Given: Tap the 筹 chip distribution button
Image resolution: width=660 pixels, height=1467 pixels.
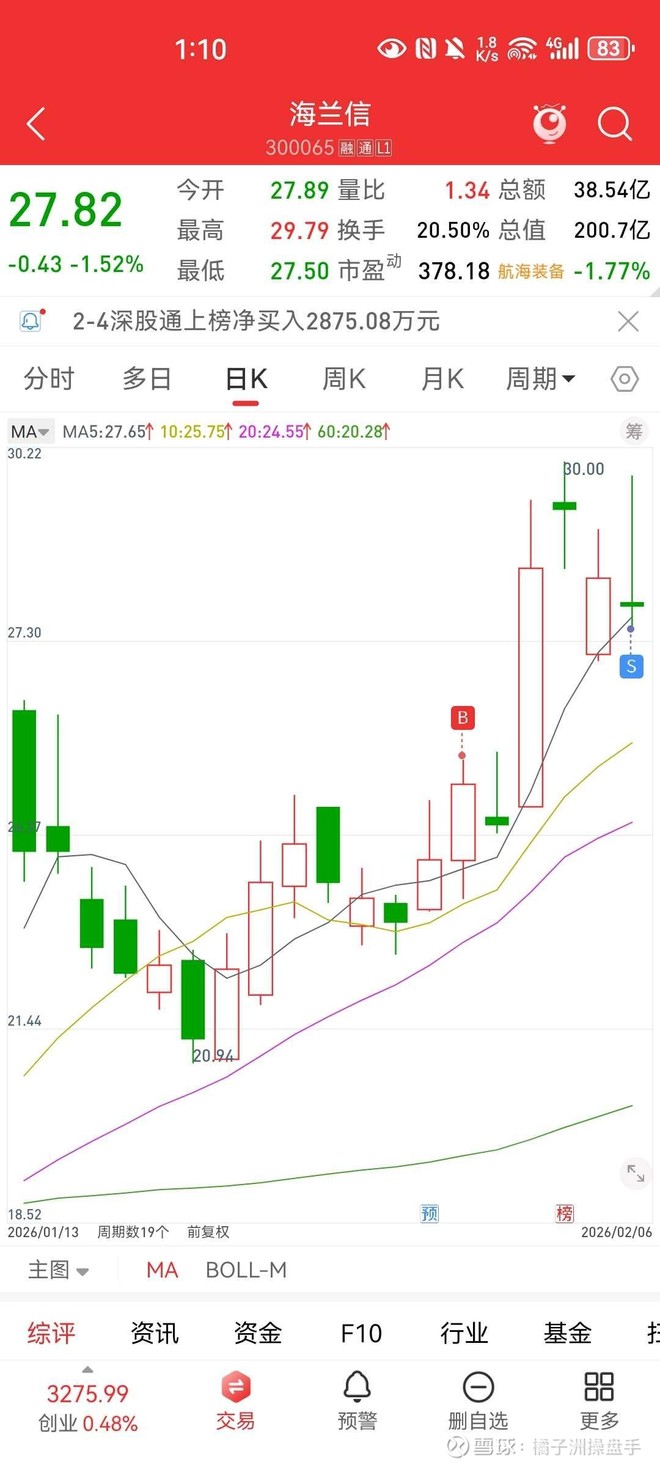Looking at the screenshot, I should coord(634,432).
